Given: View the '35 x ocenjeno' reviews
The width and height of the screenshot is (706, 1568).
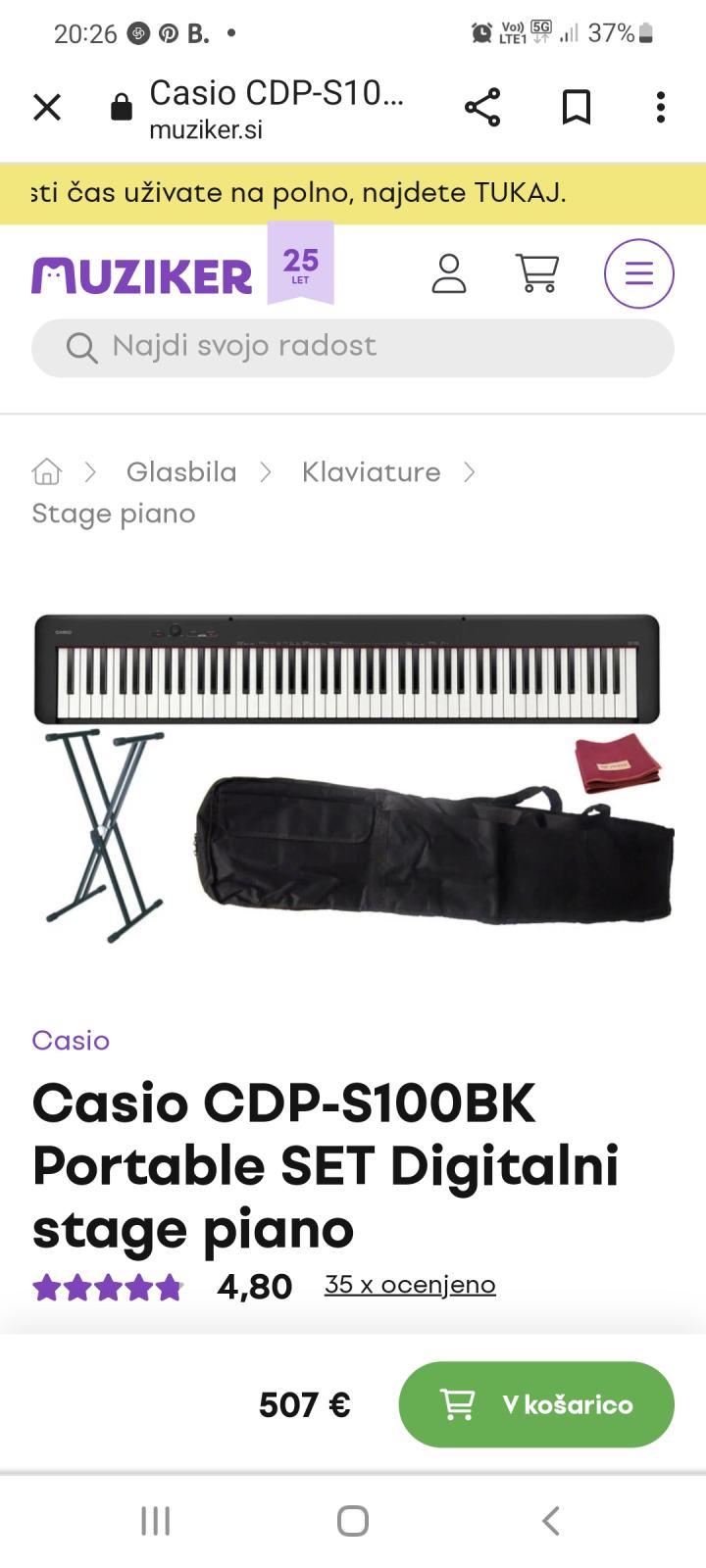Looking at the screenshot, I should click(410, 1285).
